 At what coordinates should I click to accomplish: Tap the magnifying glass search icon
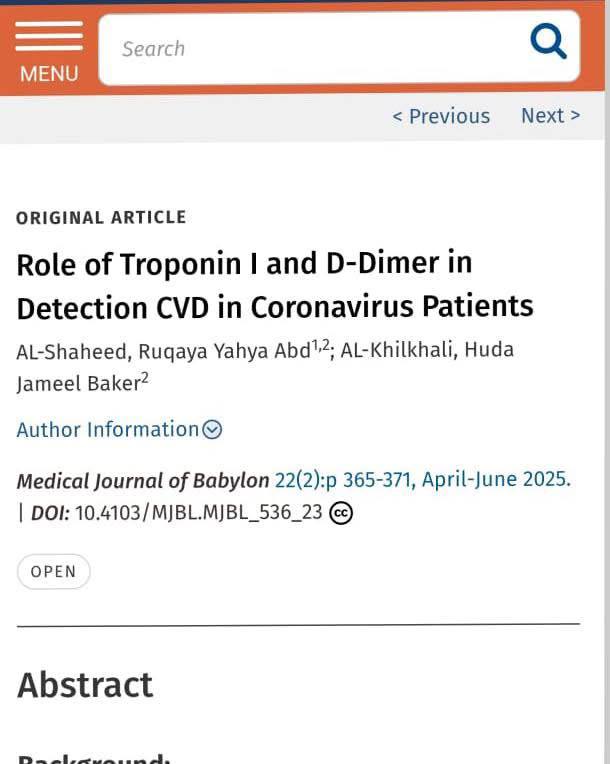[547, 43]
